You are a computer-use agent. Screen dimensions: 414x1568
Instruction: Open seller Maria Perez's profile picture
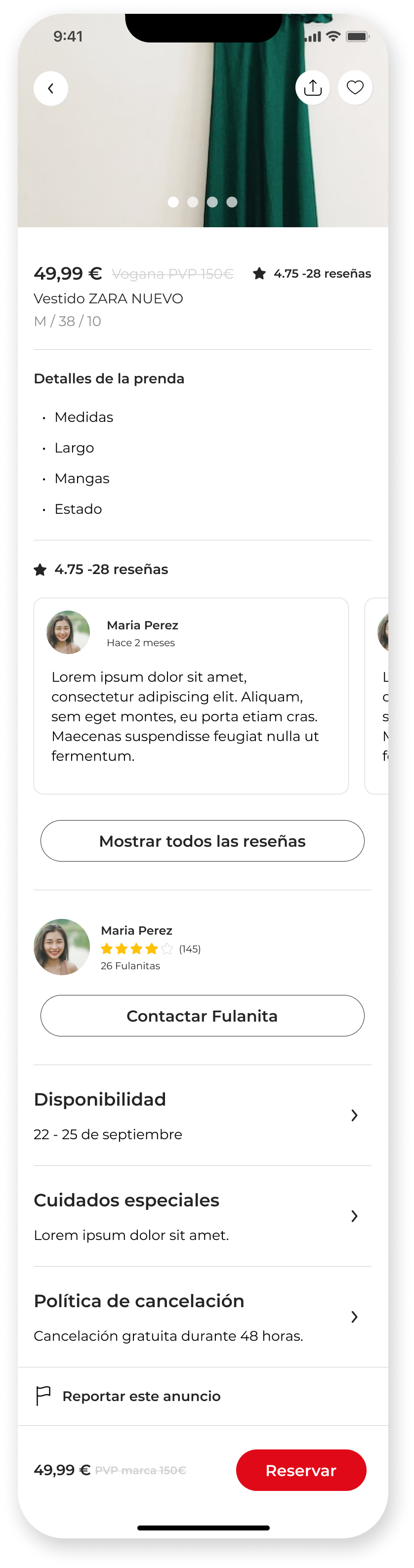pyautogui.click(x=61, y=947)
